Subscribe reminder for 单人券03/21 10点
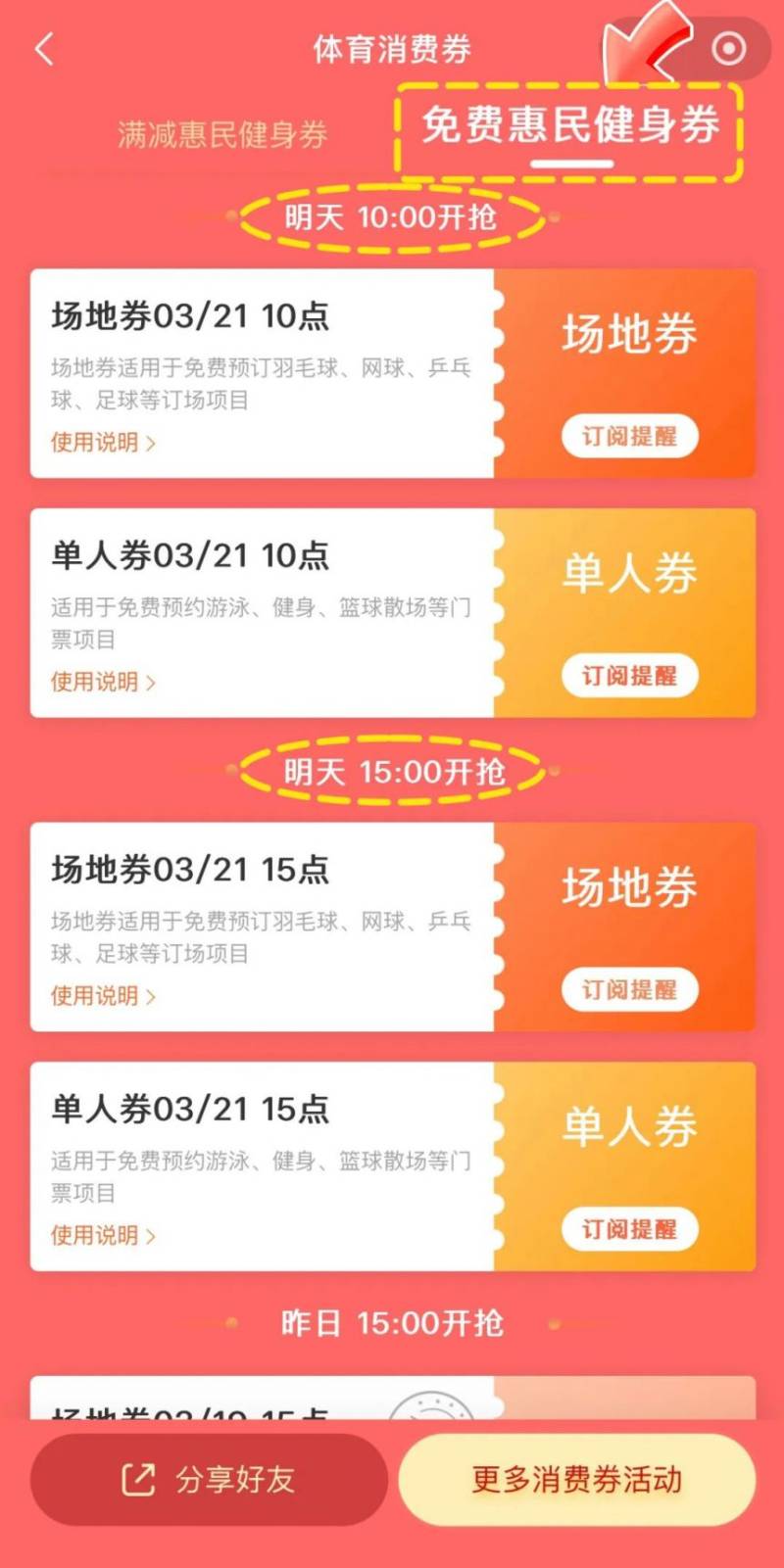The image size is (784, 1568). tap(629, 676)
